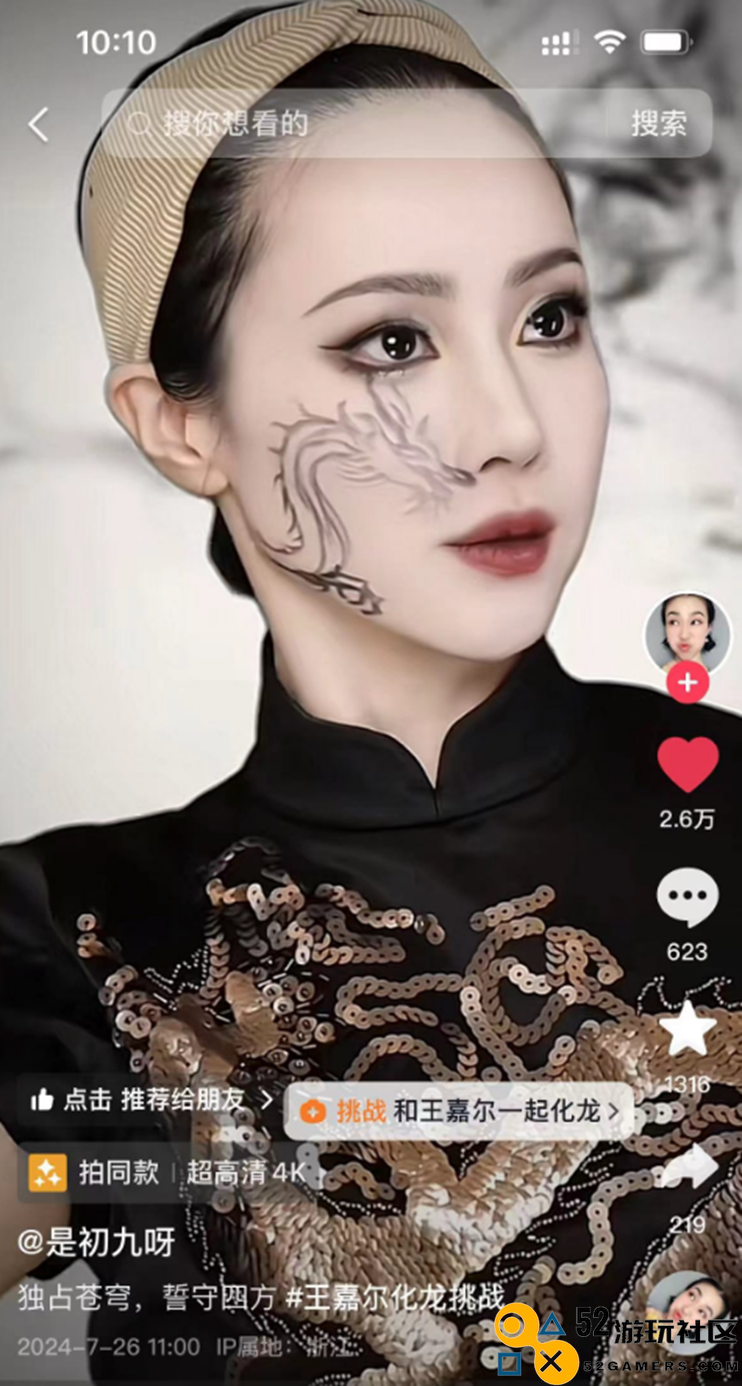The width and height of the screenshot is (742, 1386).
Task: Tap the 搜索 button
Action: [x=659, y=124]
